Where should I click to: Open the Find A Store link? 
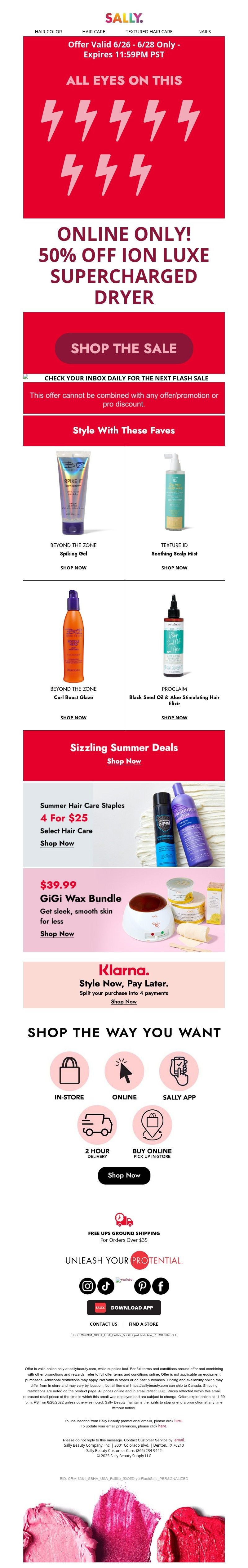tap(144, 1324)
